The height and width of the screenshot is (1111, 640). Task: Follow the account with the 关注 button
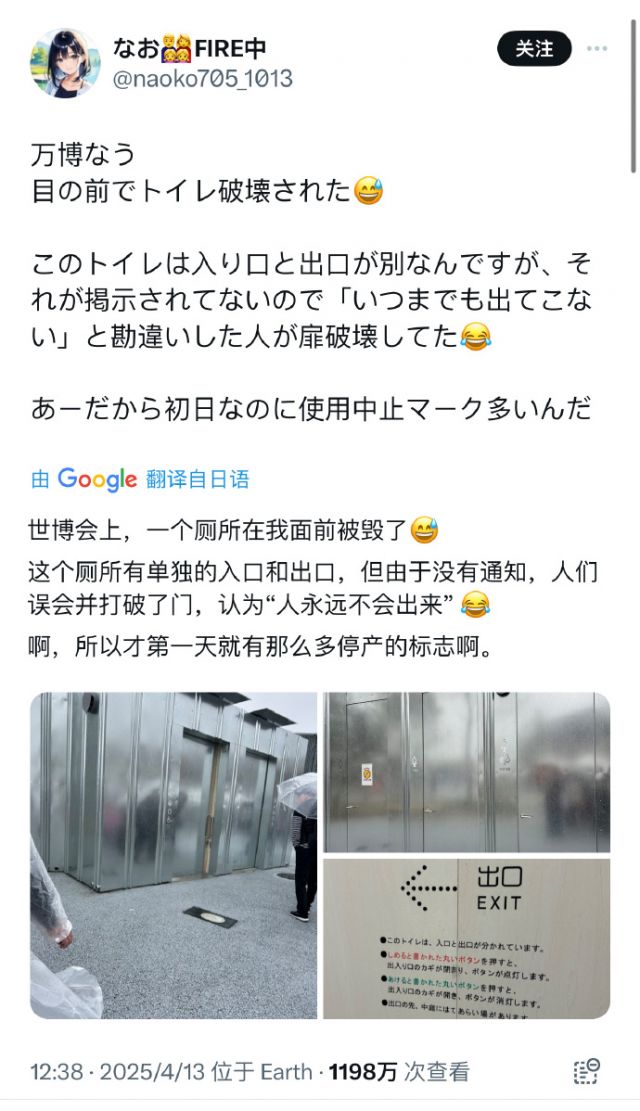click(x=534, y=49)
